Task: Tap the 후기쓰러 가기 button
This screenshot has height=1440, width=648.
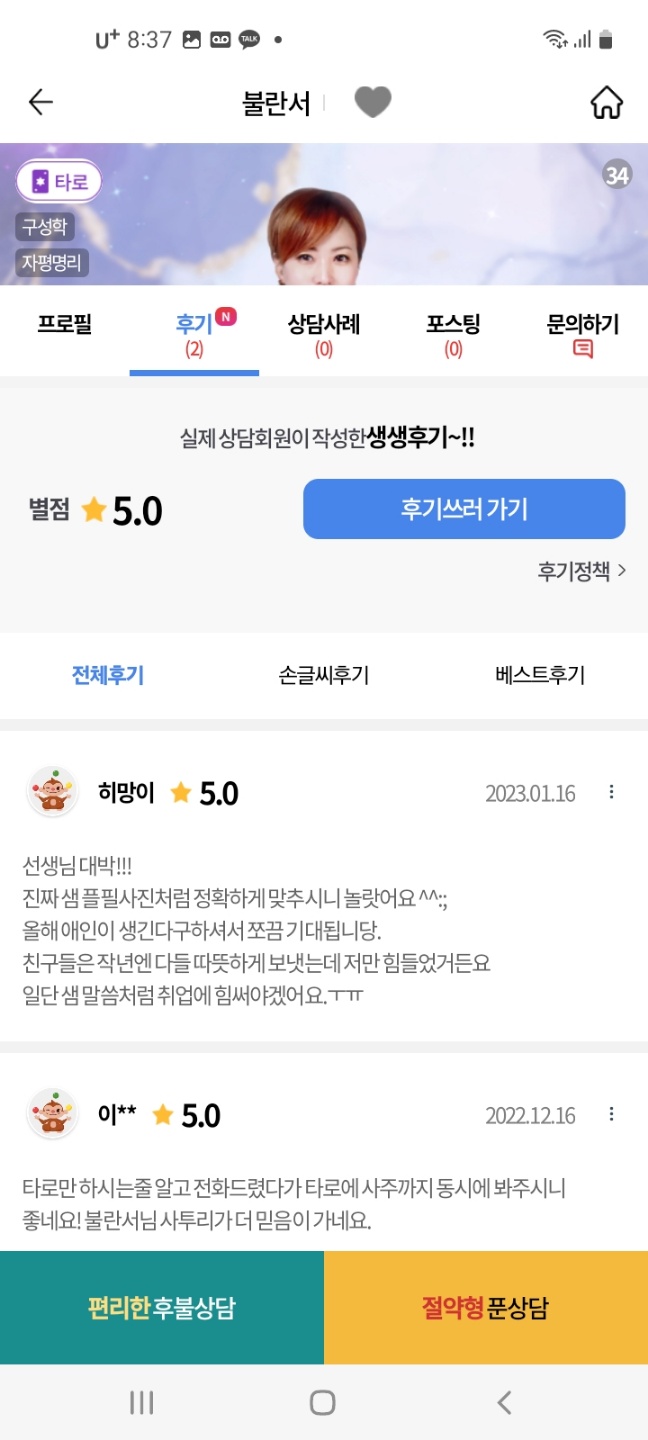Action: (x=464, y=509)
